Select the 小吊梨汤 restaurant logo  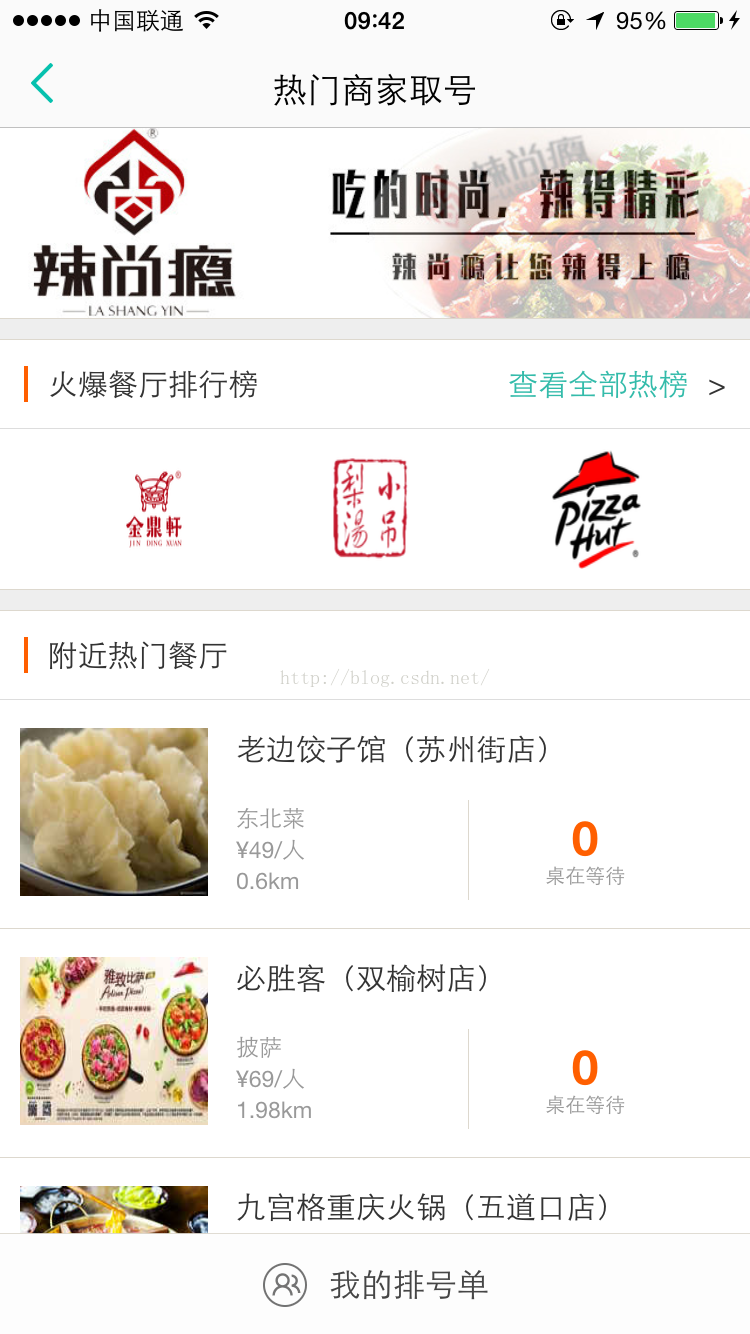(x=370, y=508)
